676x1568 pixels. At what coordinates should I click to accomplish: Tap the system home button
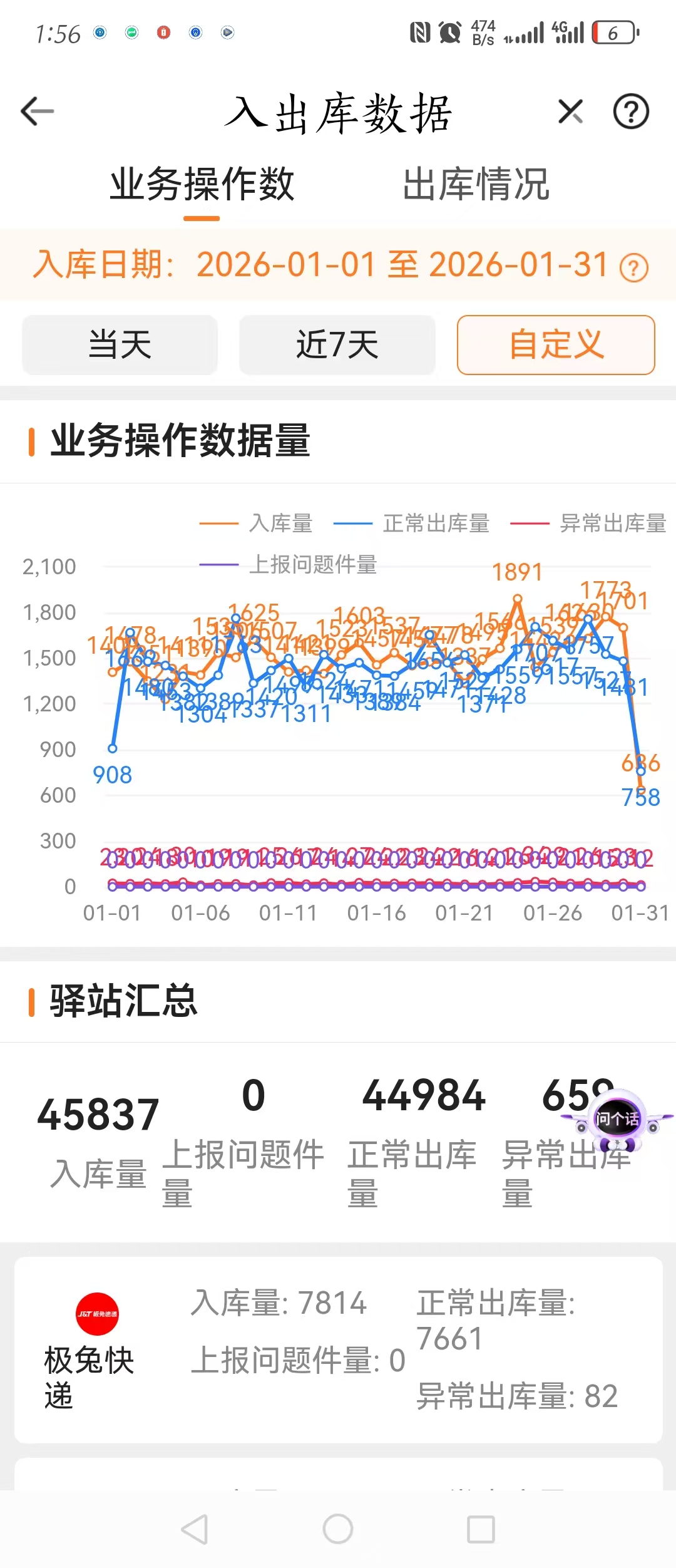[x=338, y=1530]
